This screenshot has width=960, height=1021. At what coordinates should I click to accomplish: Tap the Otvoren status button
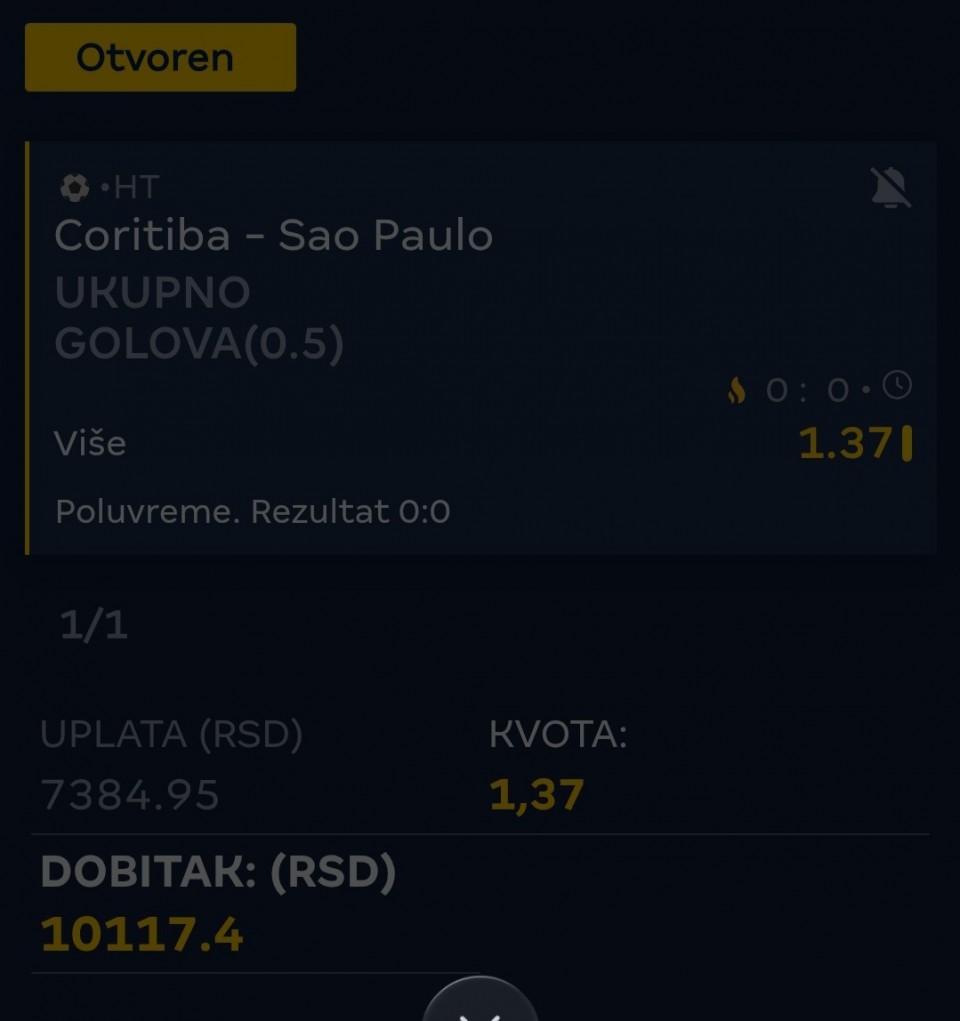point(160,58)
